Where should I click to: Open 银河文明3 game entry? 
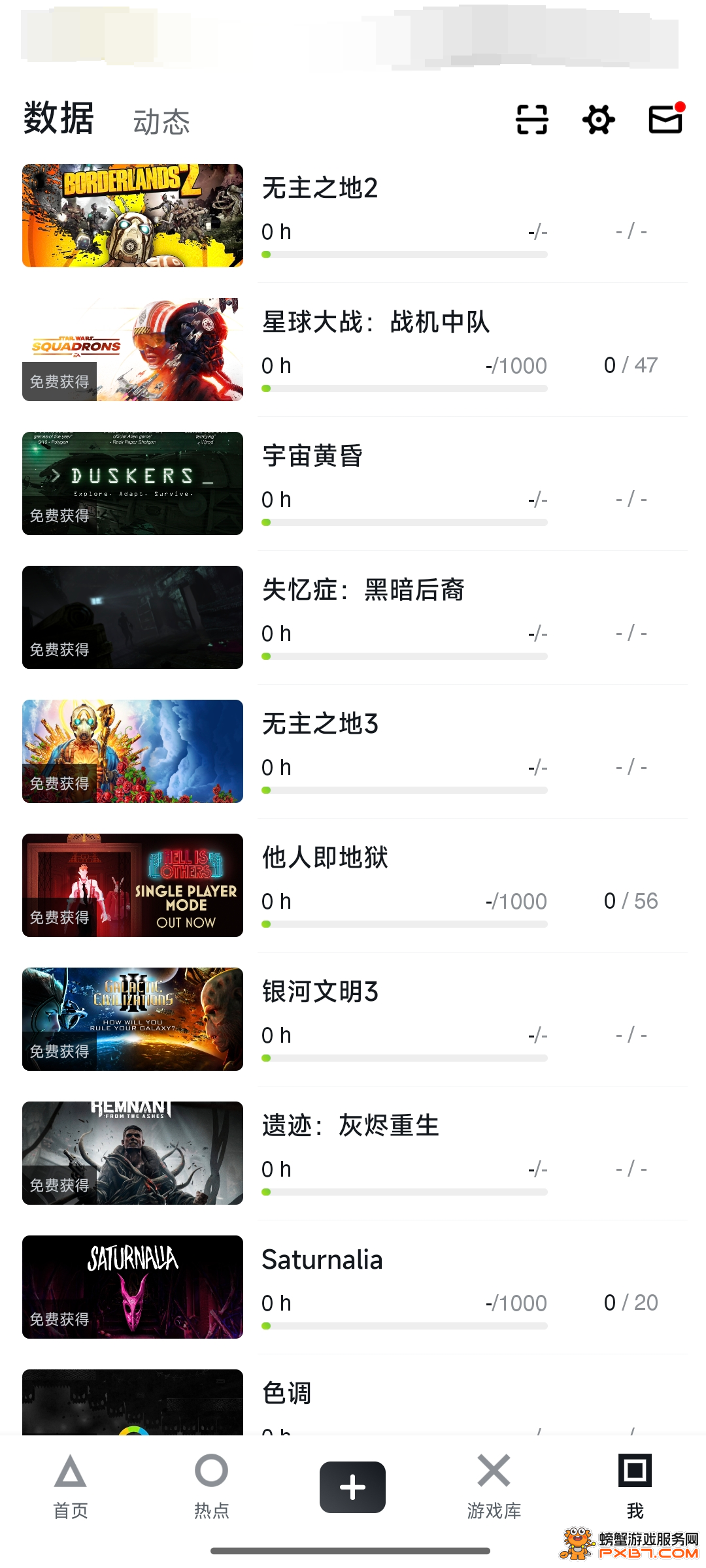coord(355,1019)
